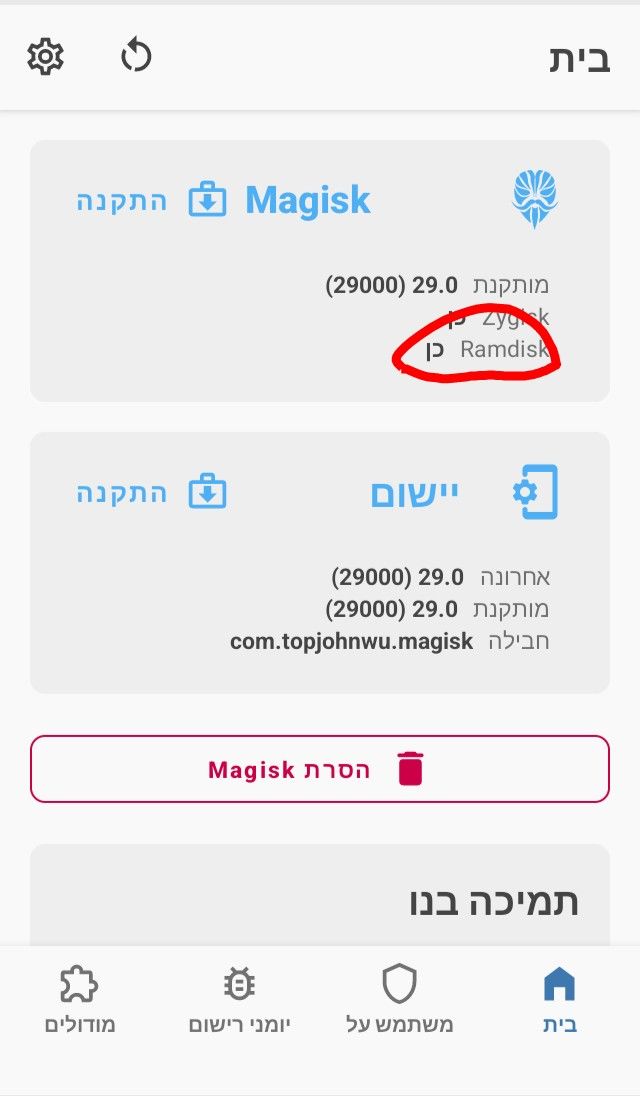
Task: Tap the reboot/refresh circular arrow icon
Action: (x=136, y=56)
